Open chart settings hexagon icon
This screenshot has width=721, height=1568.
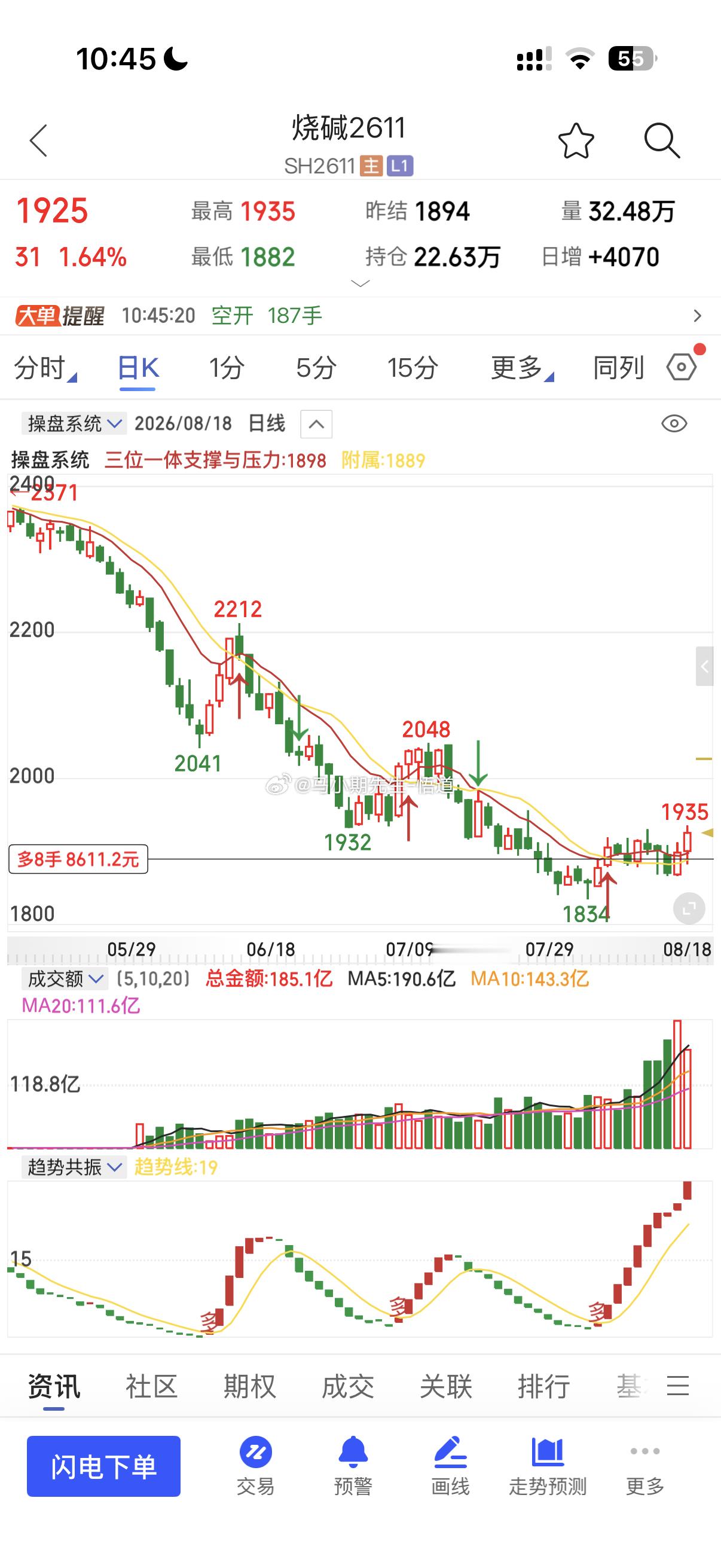tap(682, 367)
